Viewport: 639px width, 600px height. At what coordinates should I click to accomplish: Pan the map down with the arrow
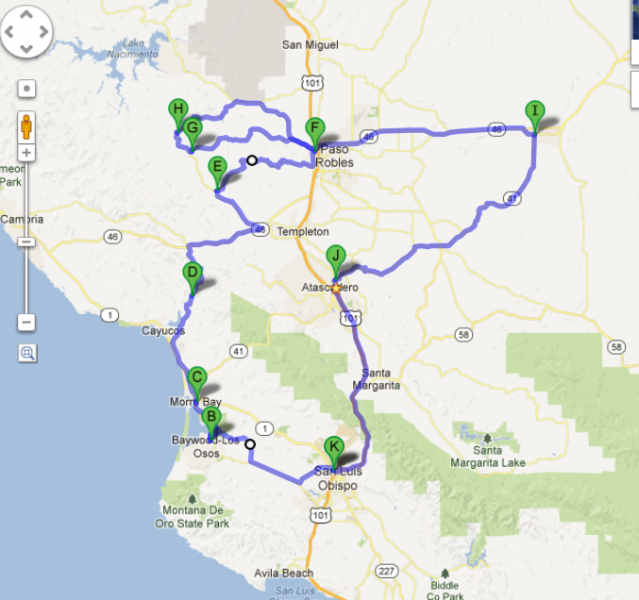[x=26, y=47]
